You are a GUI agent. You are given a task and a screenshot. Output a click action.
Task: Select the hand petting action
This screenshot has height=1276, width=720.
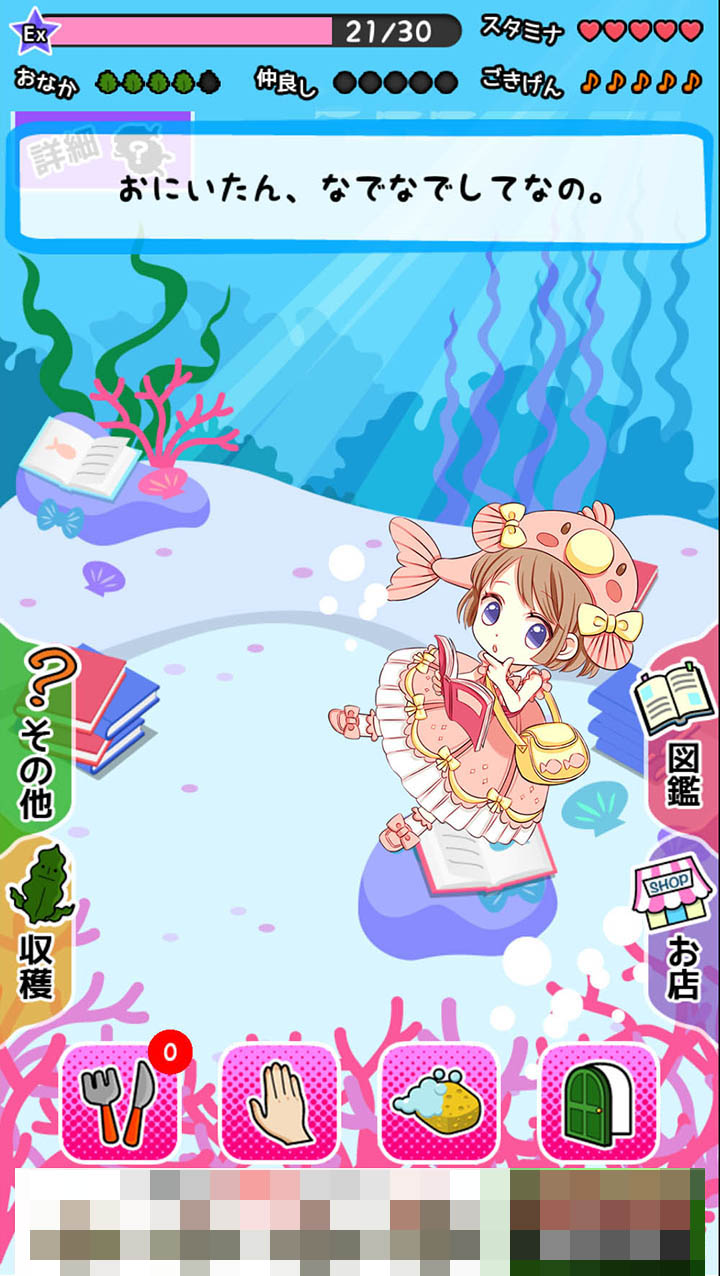pyautogui.click(x=278, y=1102)
